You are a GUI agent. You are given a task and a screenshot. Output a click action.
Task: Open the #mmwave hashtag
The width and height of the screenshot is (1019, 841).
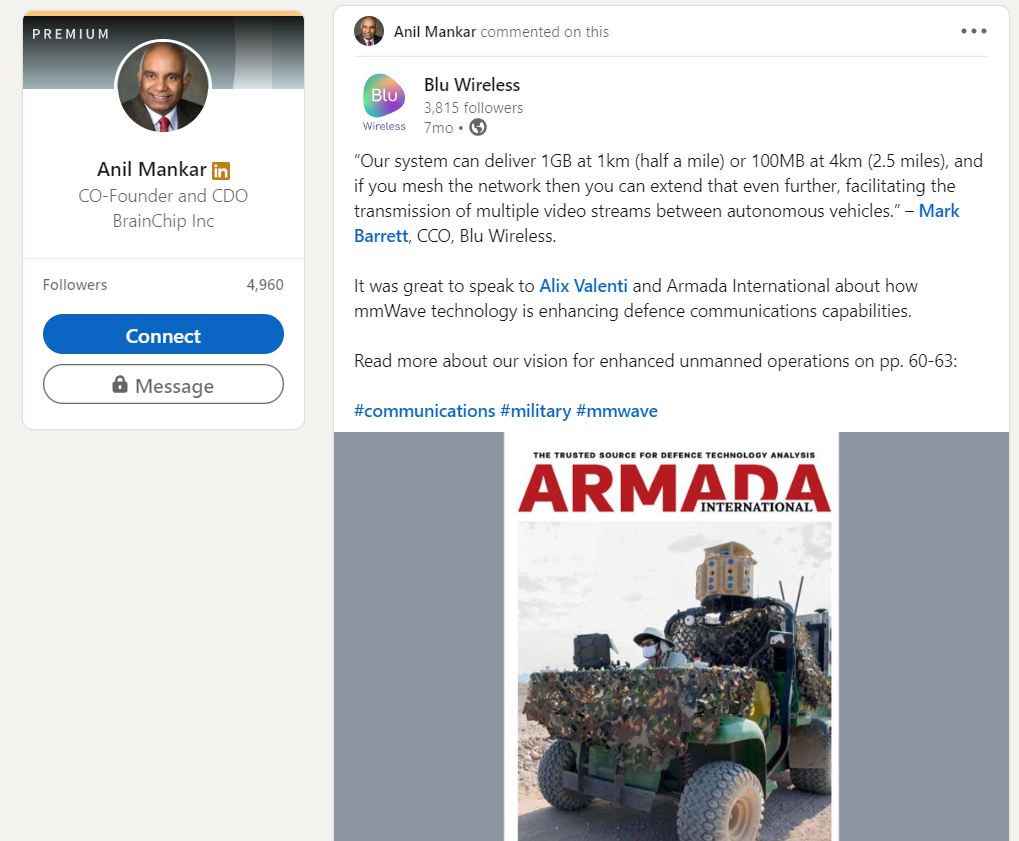tap(616, 411)
